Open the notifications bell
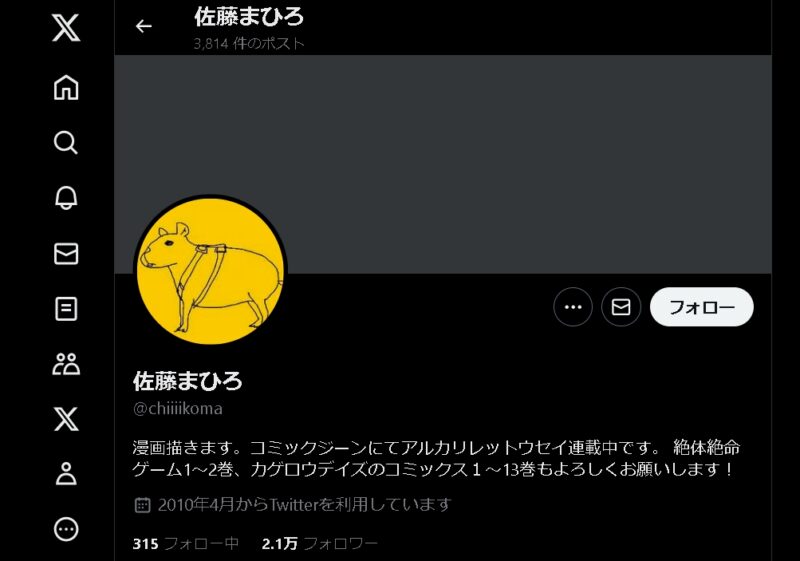Viewport: 800px width, 561px height. 66,198
